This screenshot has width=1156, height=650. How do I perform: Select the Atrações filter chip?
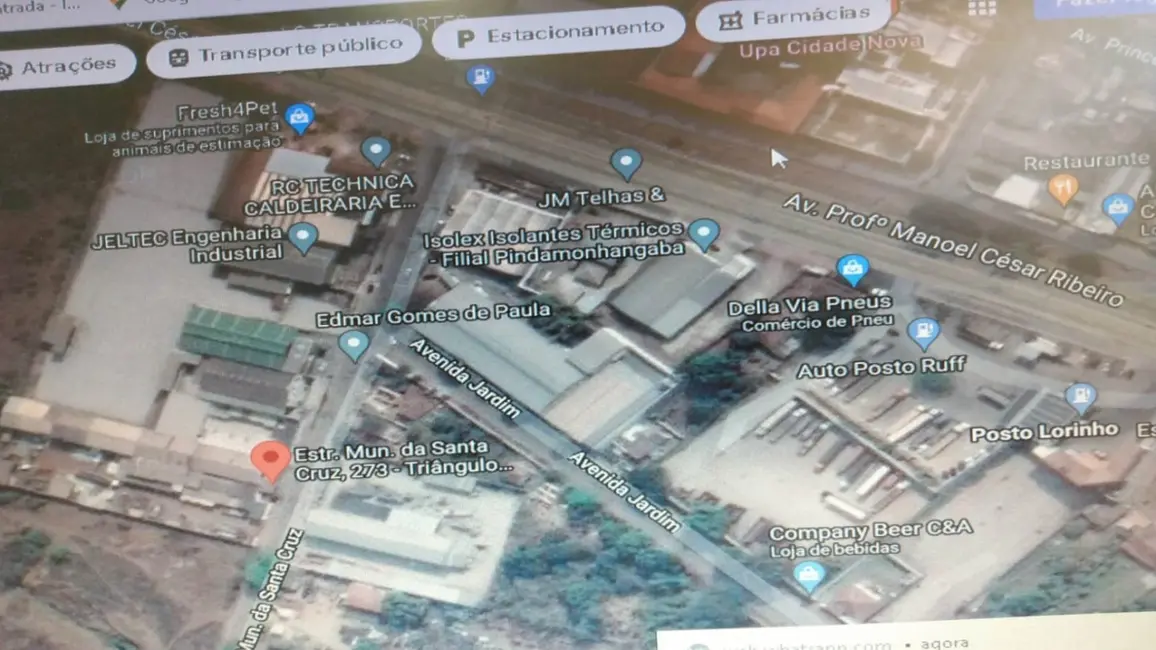pyautogui.click(x=62, y=67)
